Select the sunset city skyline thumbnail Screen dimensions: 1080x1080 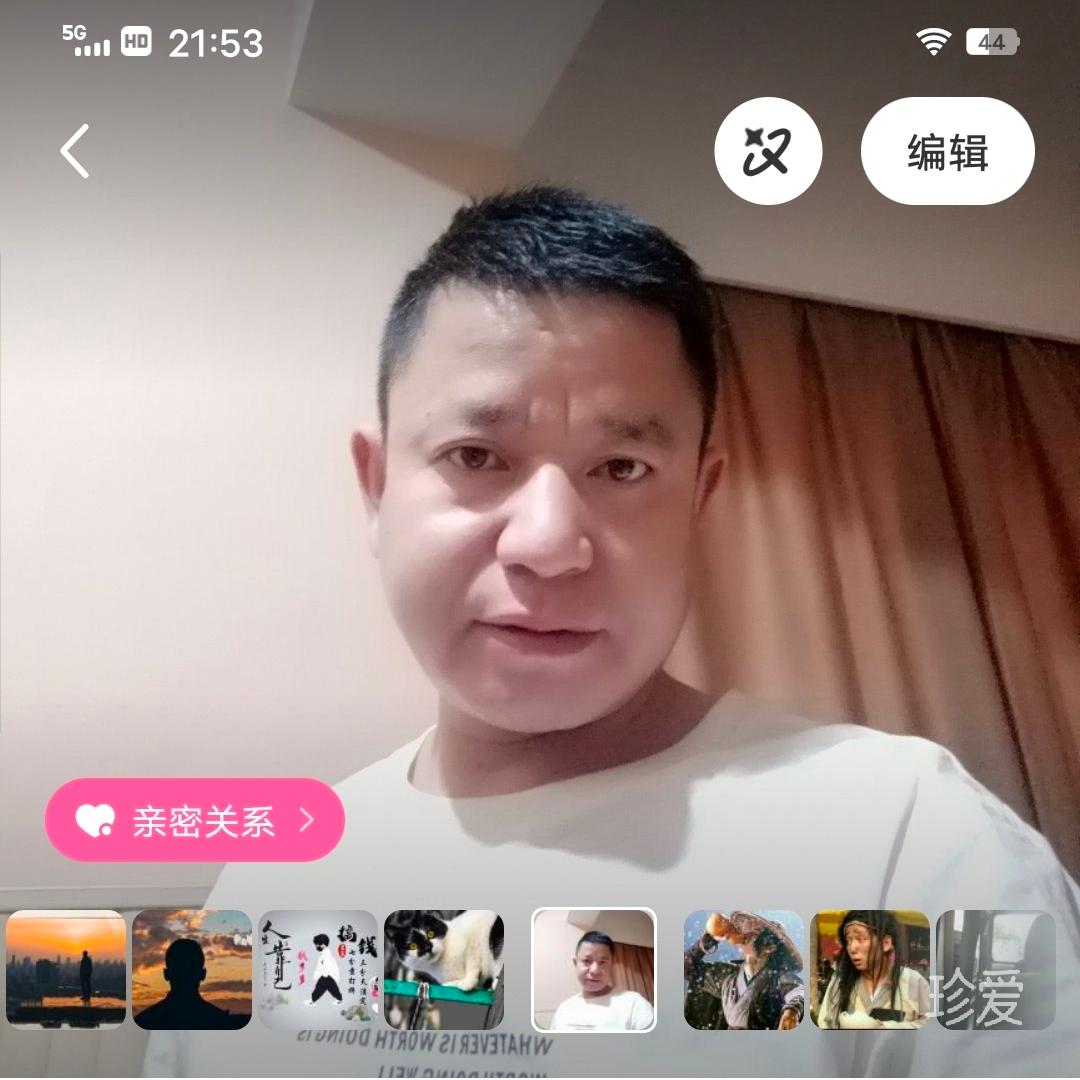point(66,969)
